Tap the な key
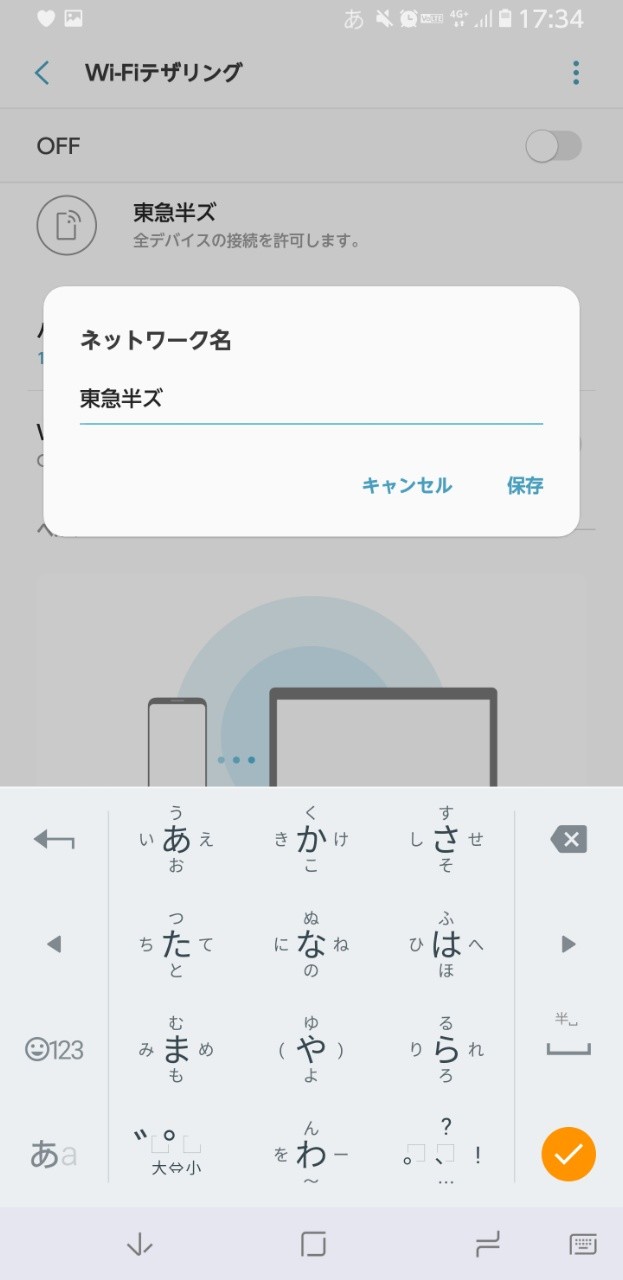The width and height of the screenshot is (623, 1280). point(311,944)
